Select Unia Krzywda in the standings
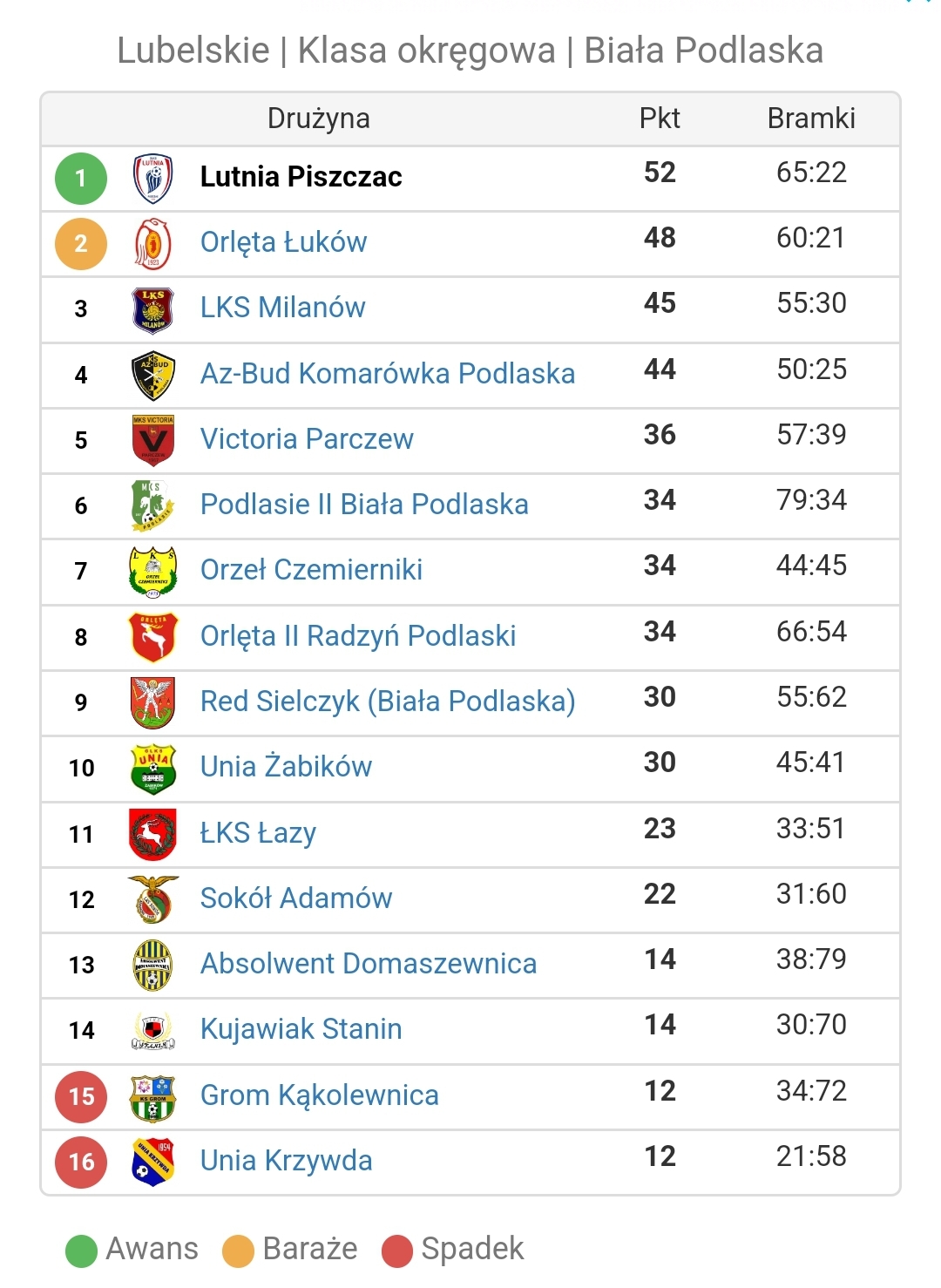Image resolution: width=941 pixels, height=1288 pixels. point(286,1161)
